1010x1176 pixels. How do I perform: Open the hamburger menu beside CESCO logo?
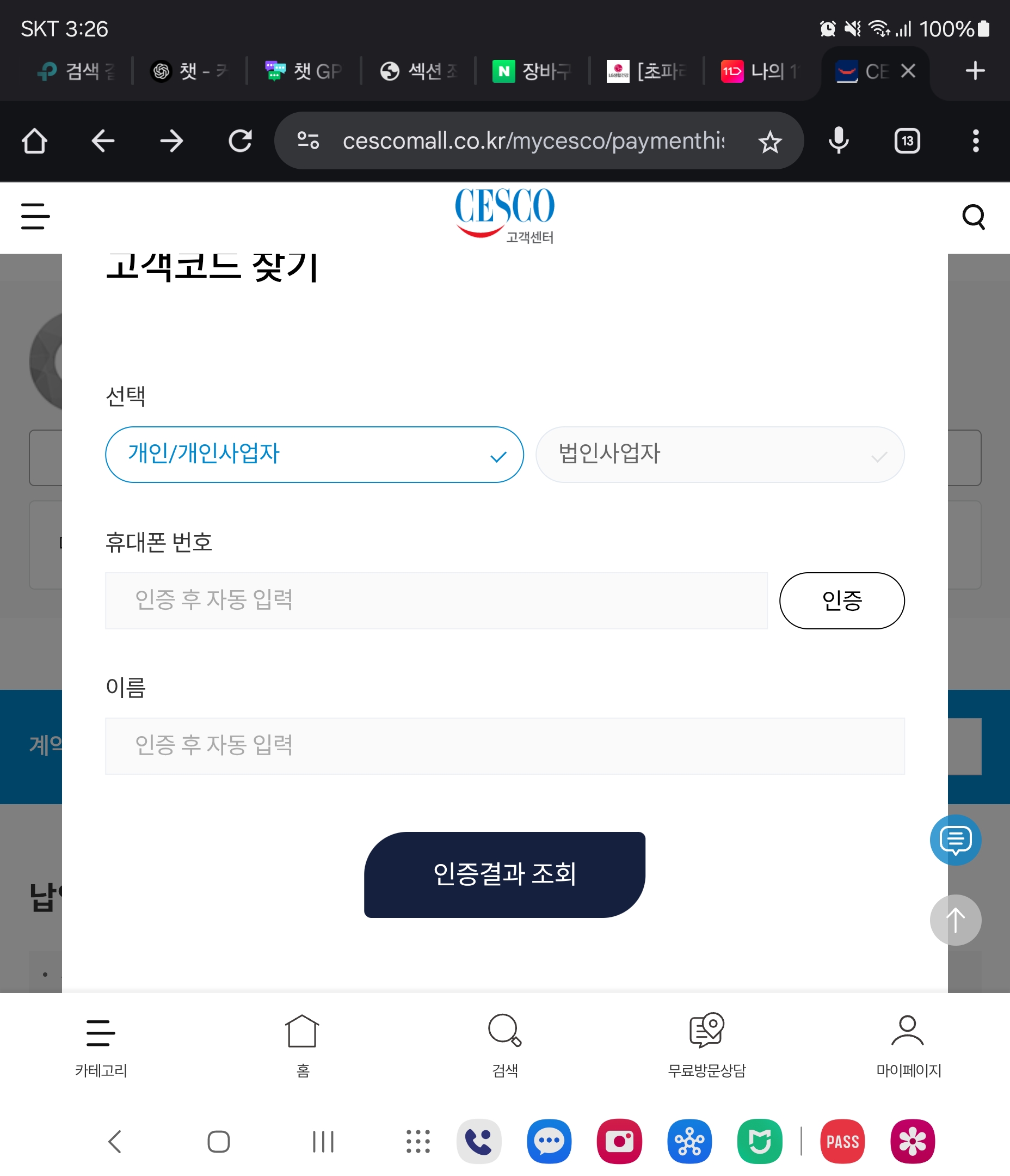(x=35, y=216)
